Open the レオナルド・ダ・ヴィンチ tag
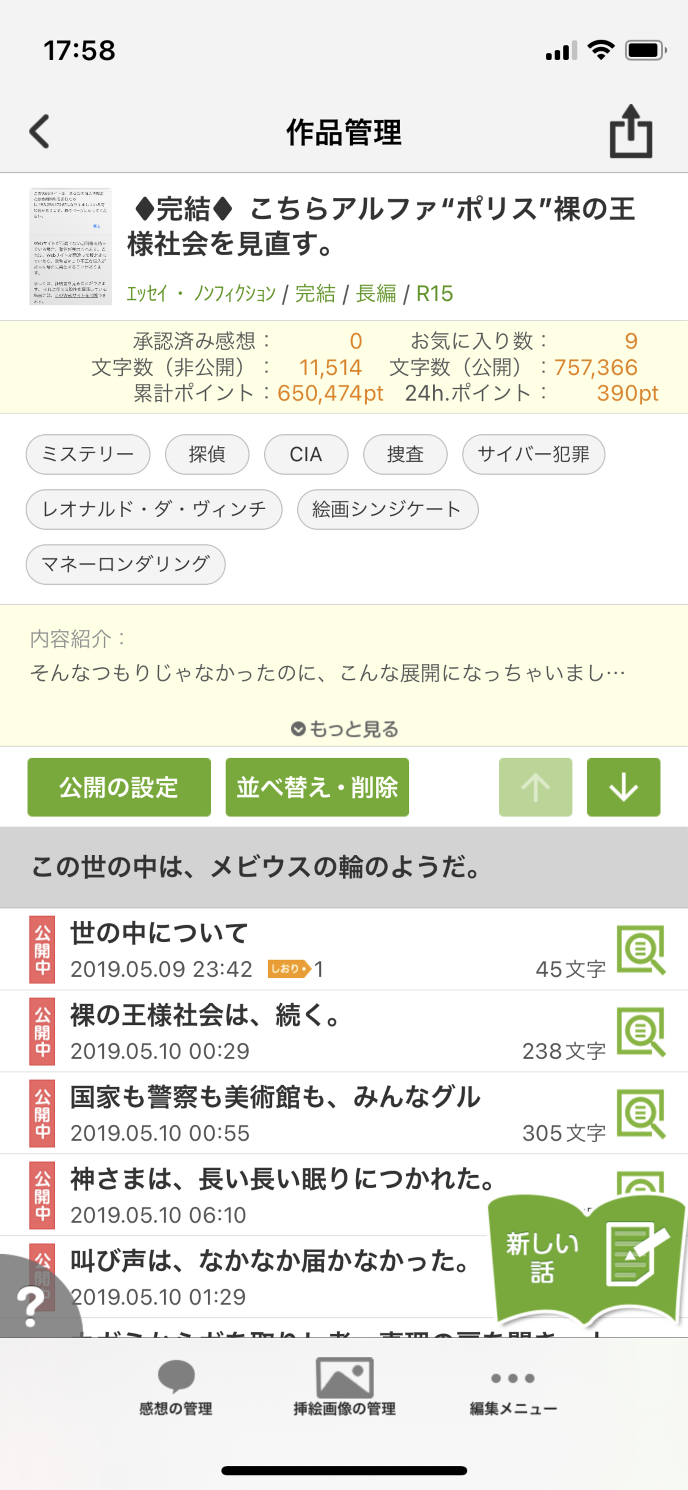 (154, 509)
